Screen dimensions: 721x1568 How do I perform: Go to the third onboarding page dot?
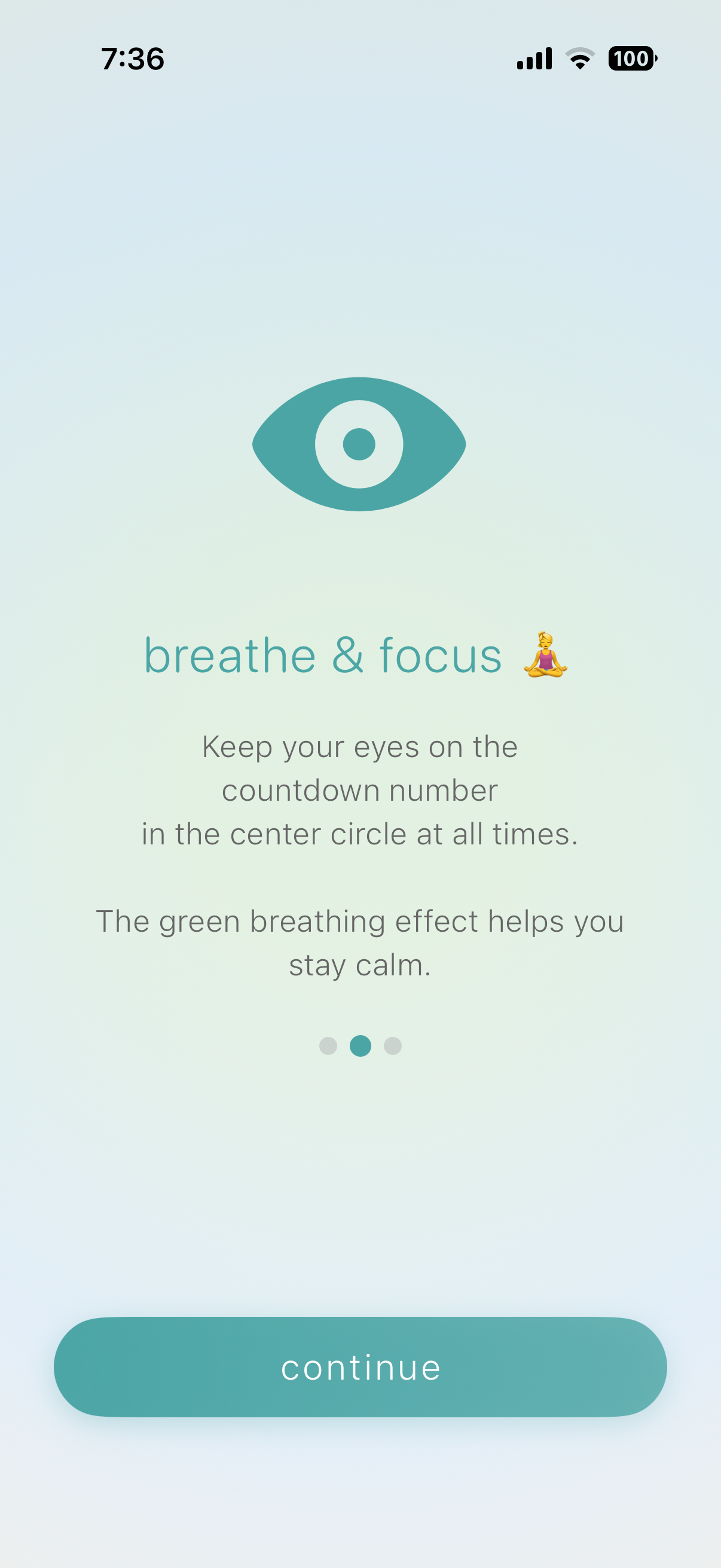coord(392,1046)
